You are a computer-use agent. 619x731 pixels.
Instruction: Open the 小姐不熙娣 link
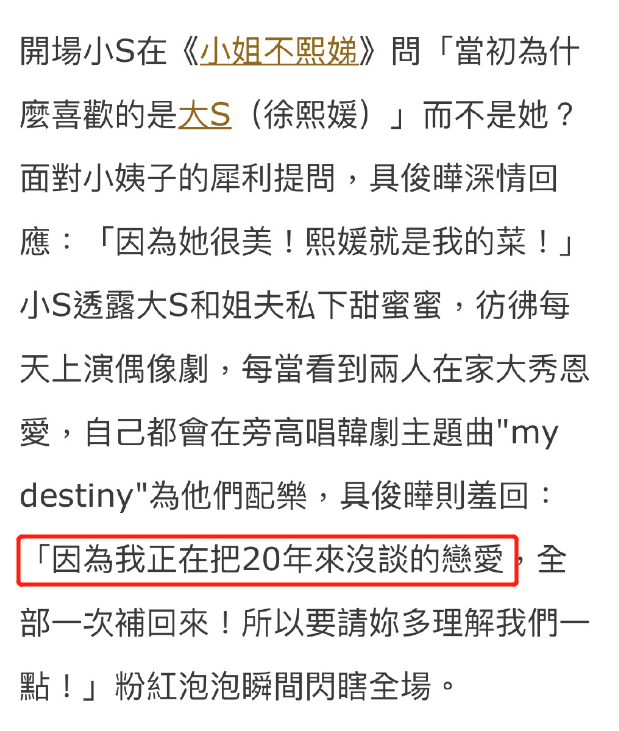pyautogui.click(x=279, y=51)
